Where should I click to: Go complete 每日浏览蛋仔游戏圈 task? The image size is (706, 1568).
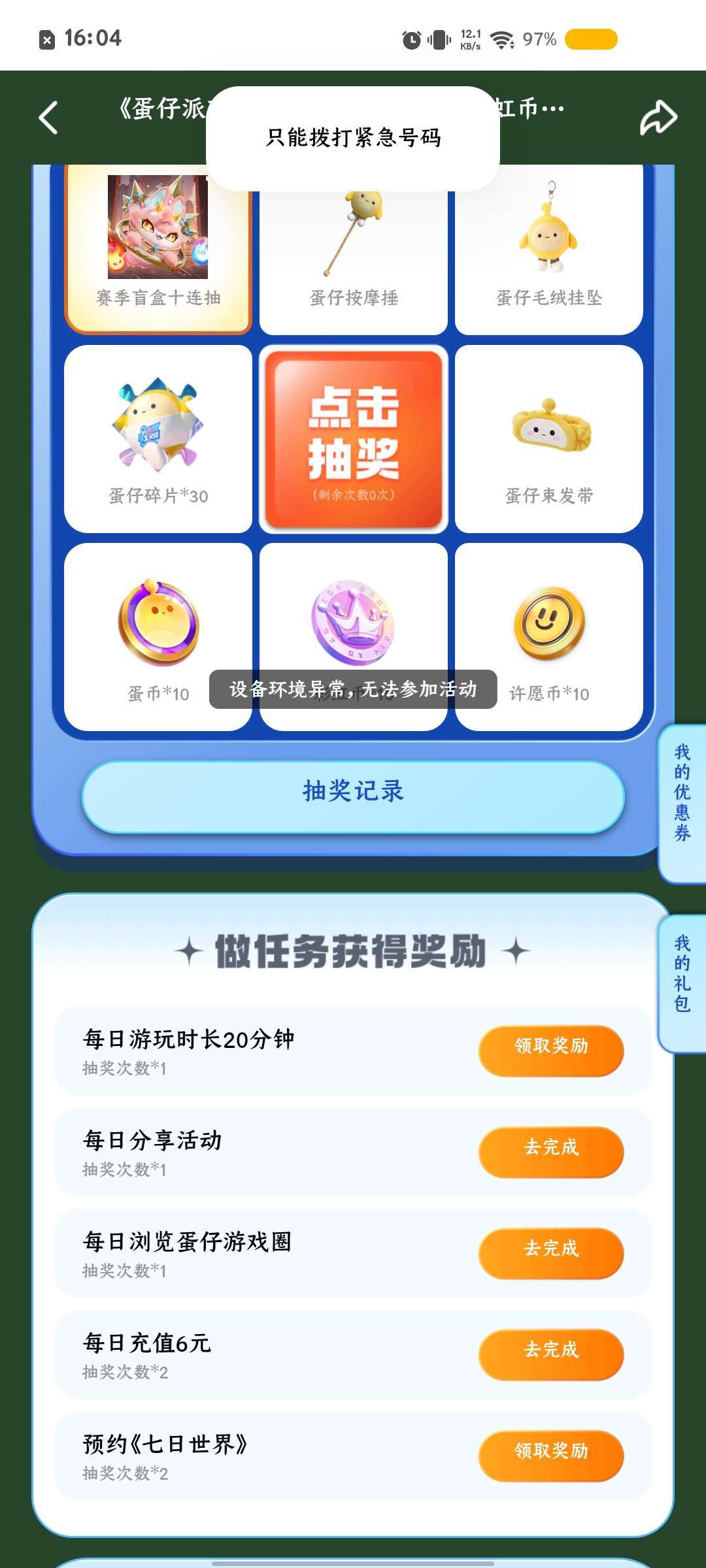pos(551,1249)
